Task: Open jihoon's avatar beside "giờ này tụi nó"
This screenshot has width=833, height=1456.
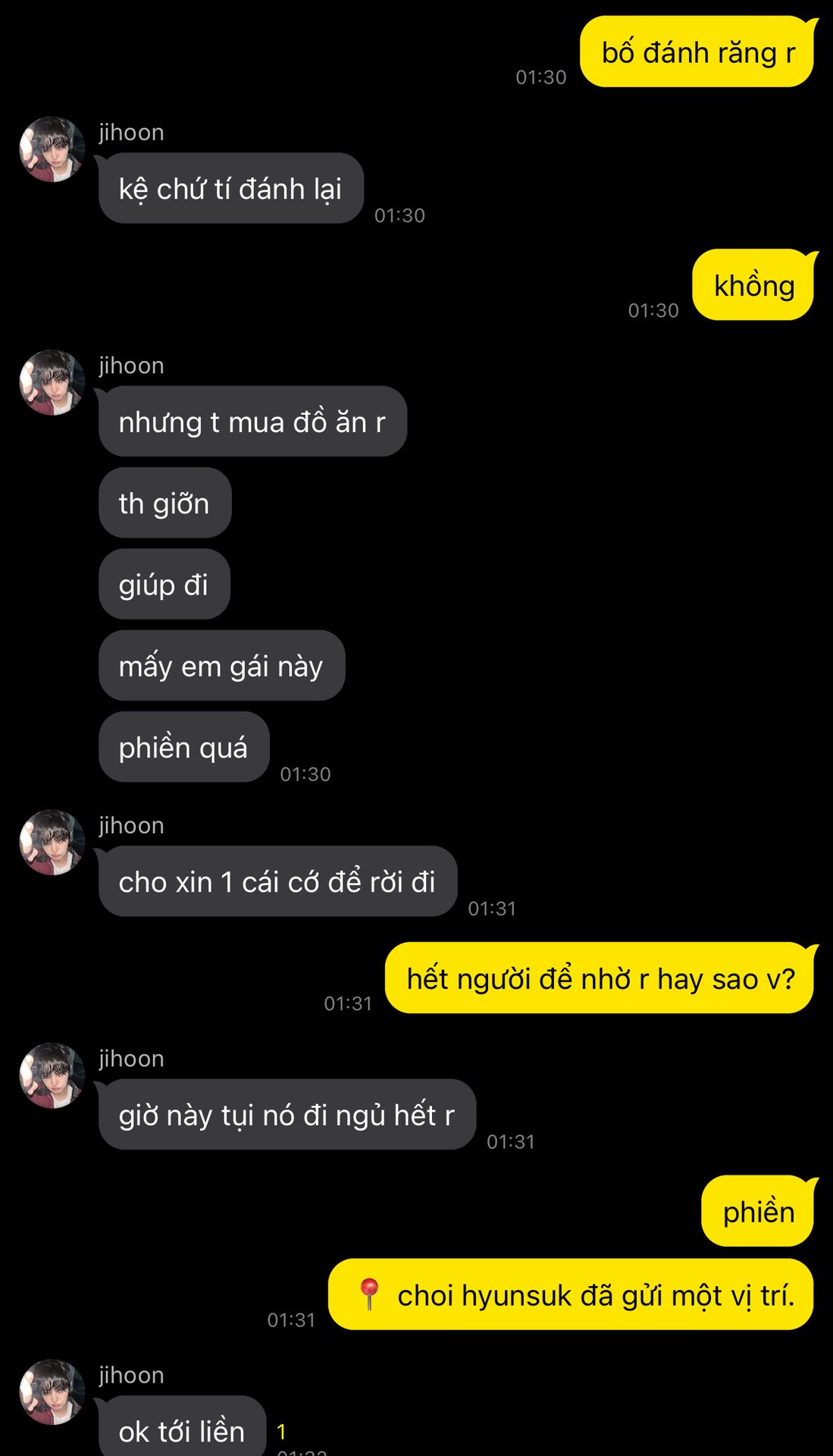Action: 52,1075
